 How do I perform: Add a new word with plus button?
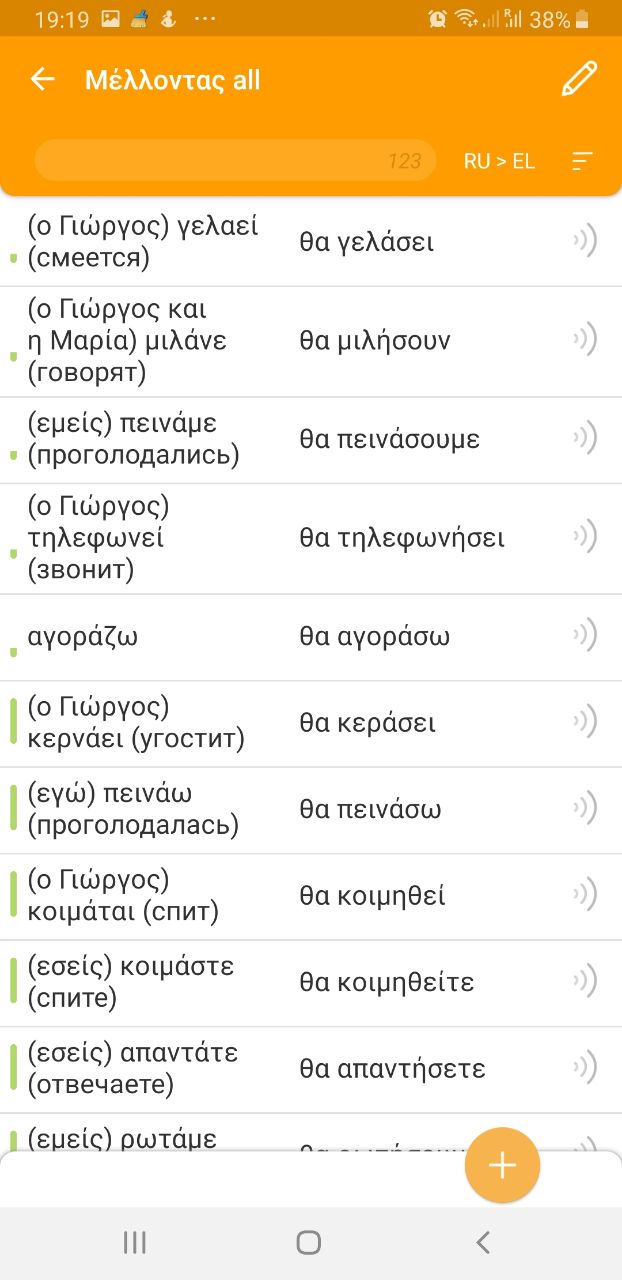point(502,1165)
